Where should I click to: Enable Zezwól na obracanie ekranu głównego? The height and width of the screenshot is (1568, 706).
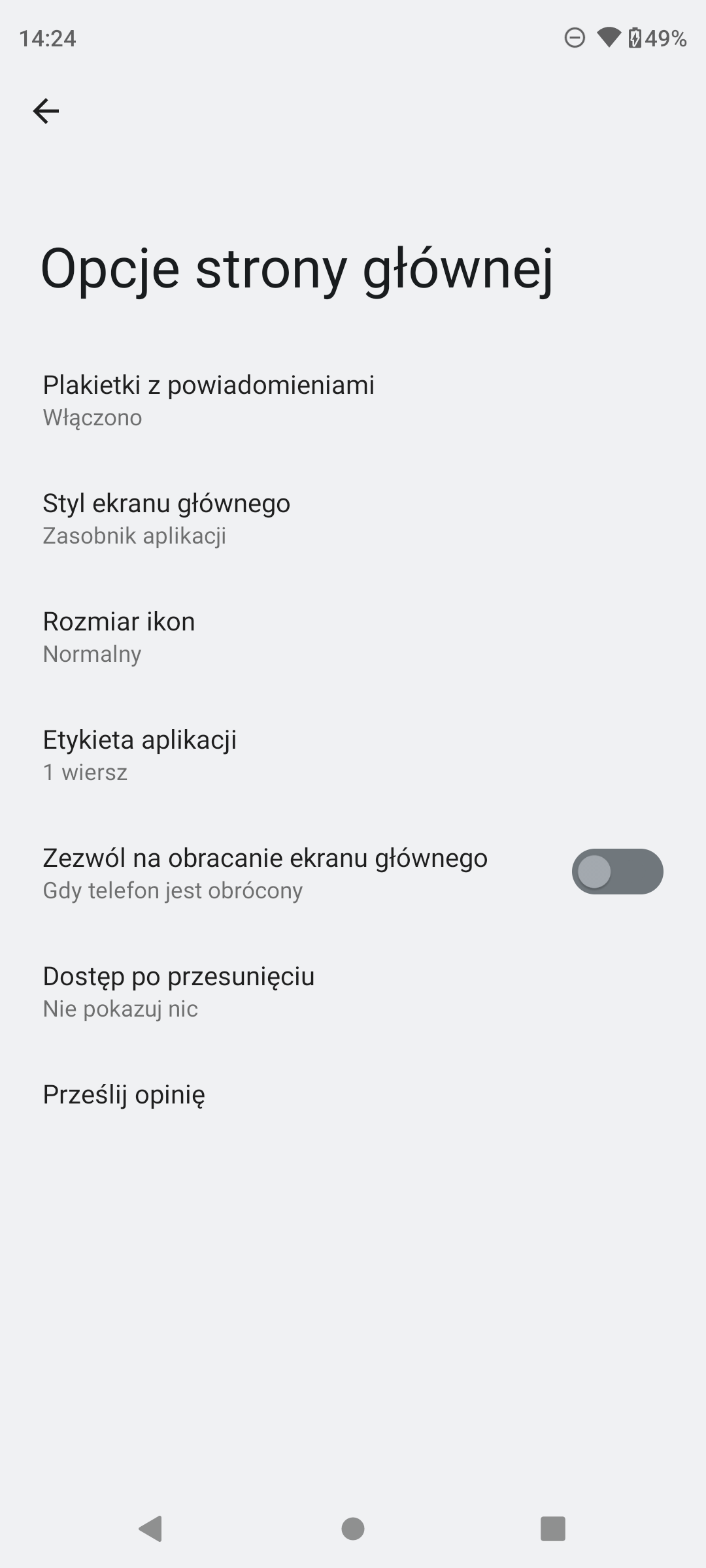617,872
